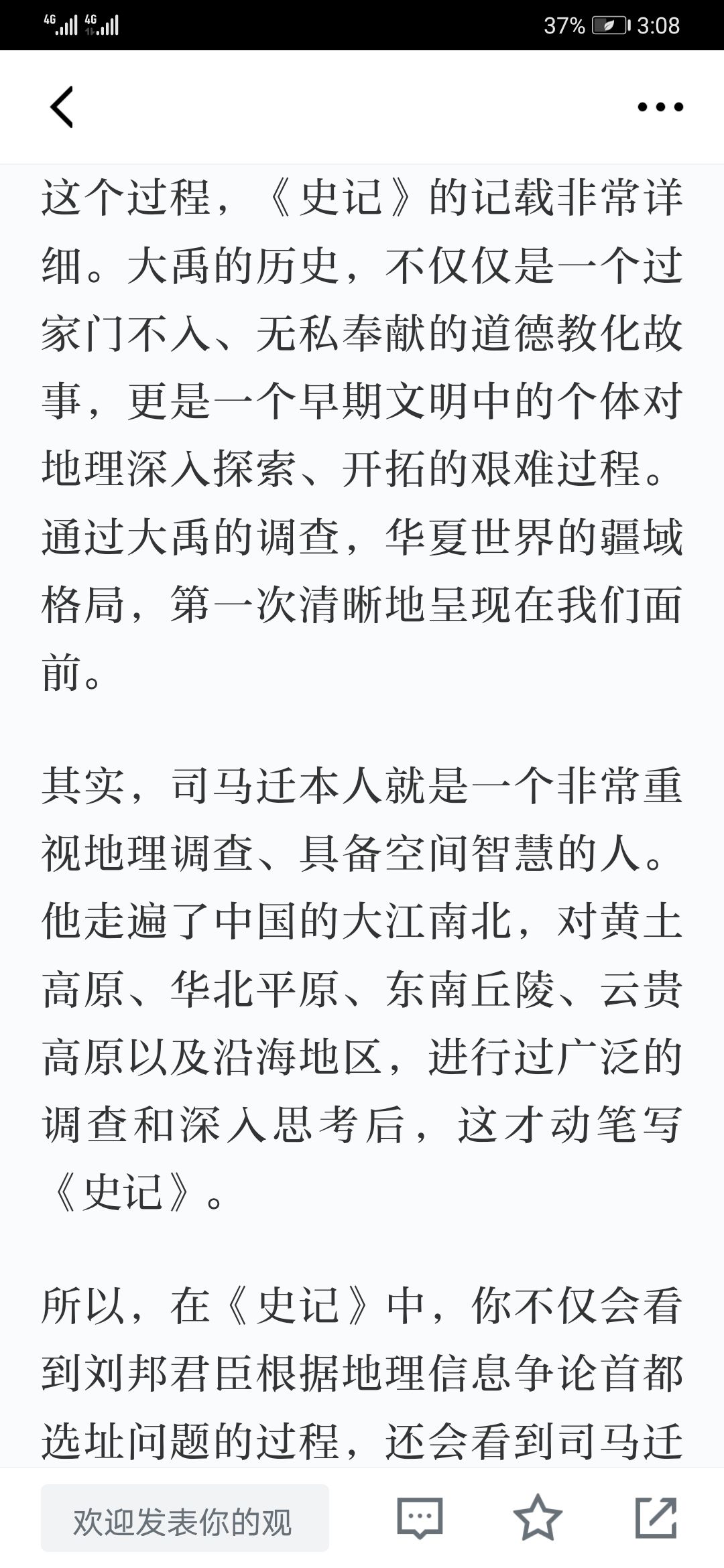Favorite this article with the star
Viewport: 724px width, 1568px height.
(x=537, y=1517)
